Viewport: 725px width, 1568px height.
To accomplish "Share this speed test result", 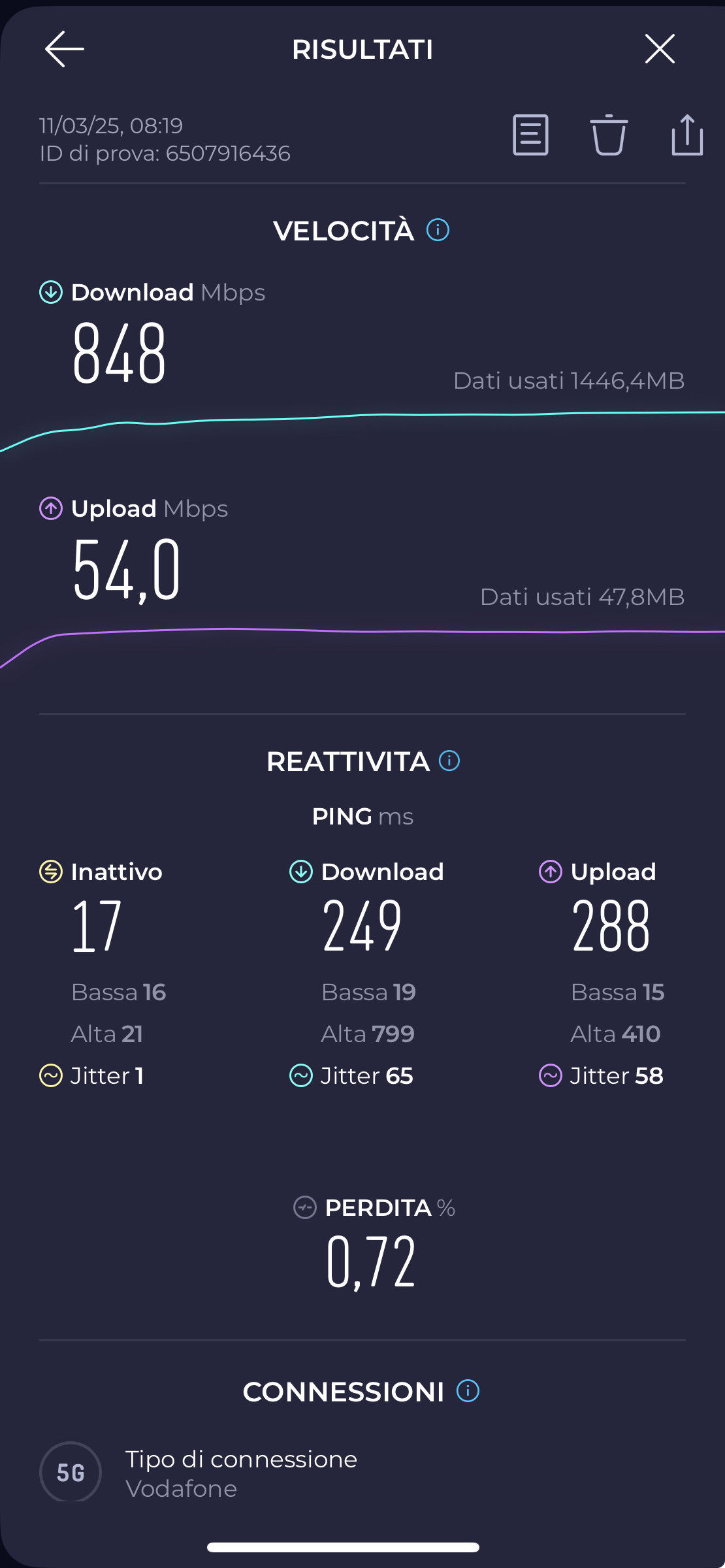I will 687,135.
